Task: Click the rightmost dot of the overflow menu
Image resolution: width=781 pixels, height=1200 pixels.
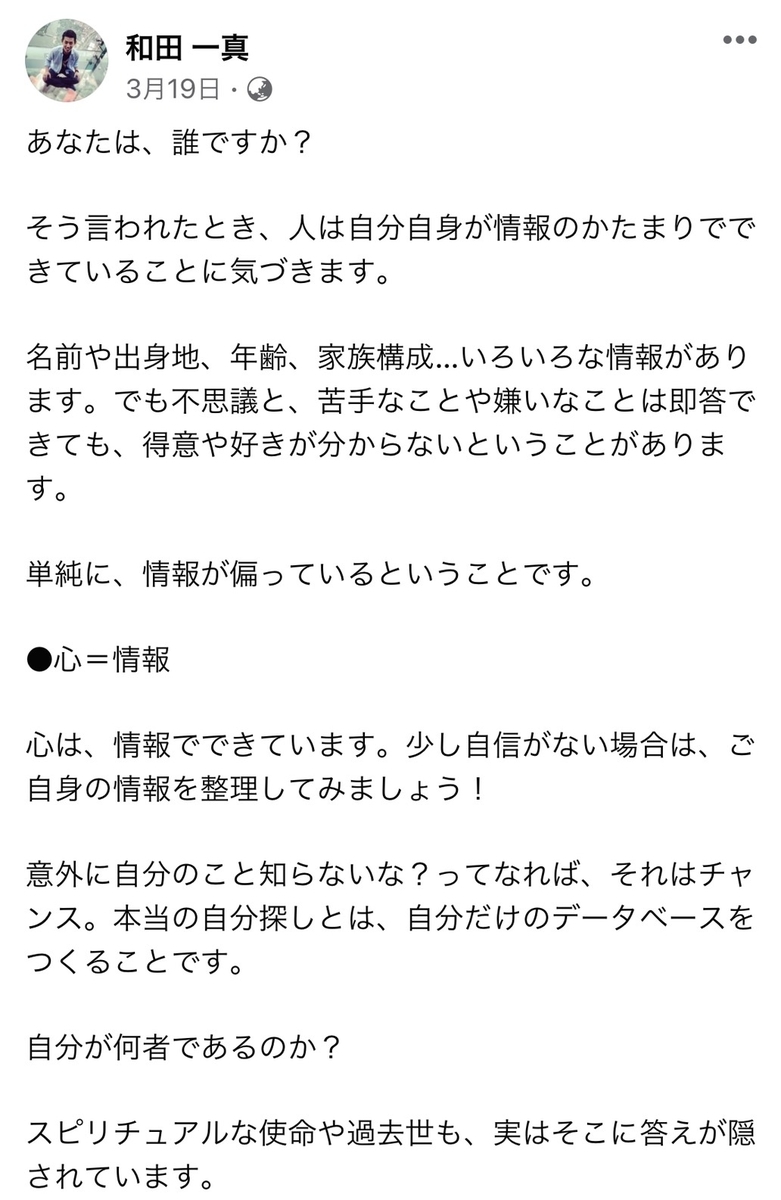Action: tap(753, 42)
